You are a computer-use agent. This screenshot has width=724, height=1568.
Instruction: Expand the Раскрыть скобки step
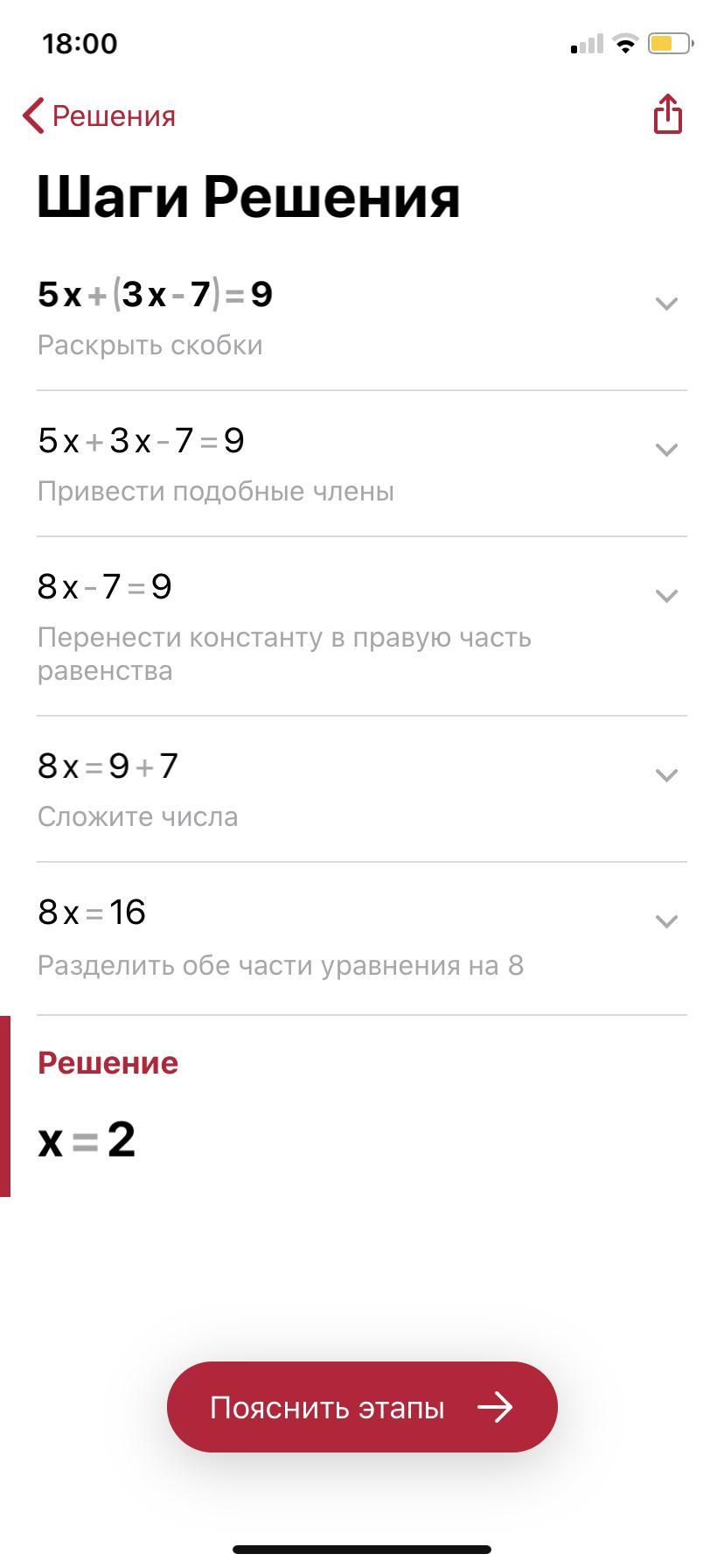[666, 304]
